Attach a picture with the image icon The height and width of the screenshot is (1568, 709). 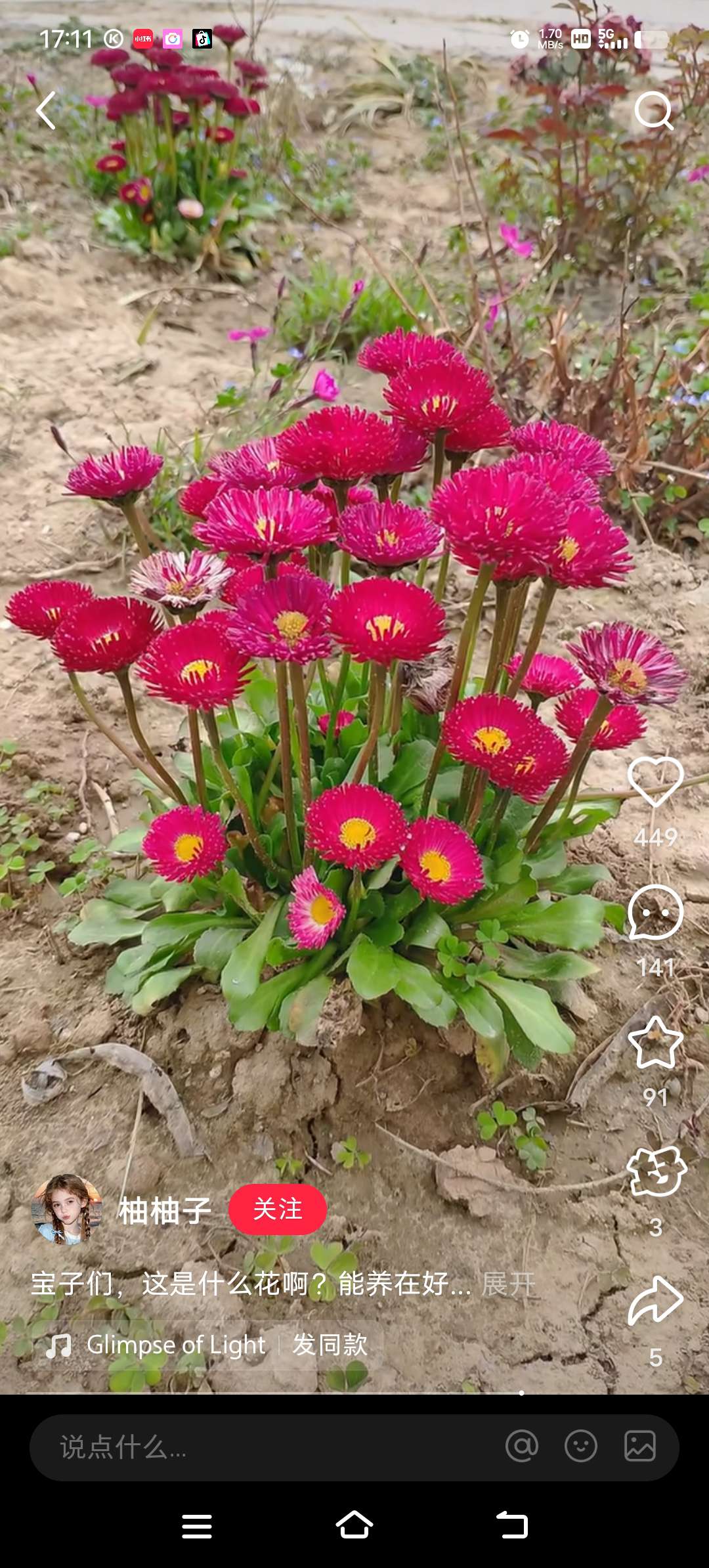[x=640, y=1447]
